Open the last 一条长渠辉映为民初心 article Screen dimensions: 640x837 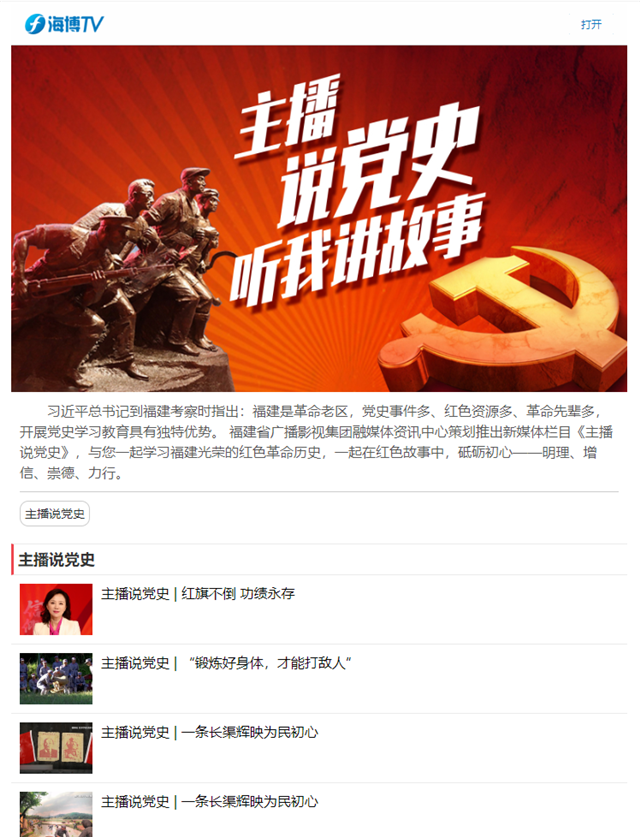(x=209, y=802)
